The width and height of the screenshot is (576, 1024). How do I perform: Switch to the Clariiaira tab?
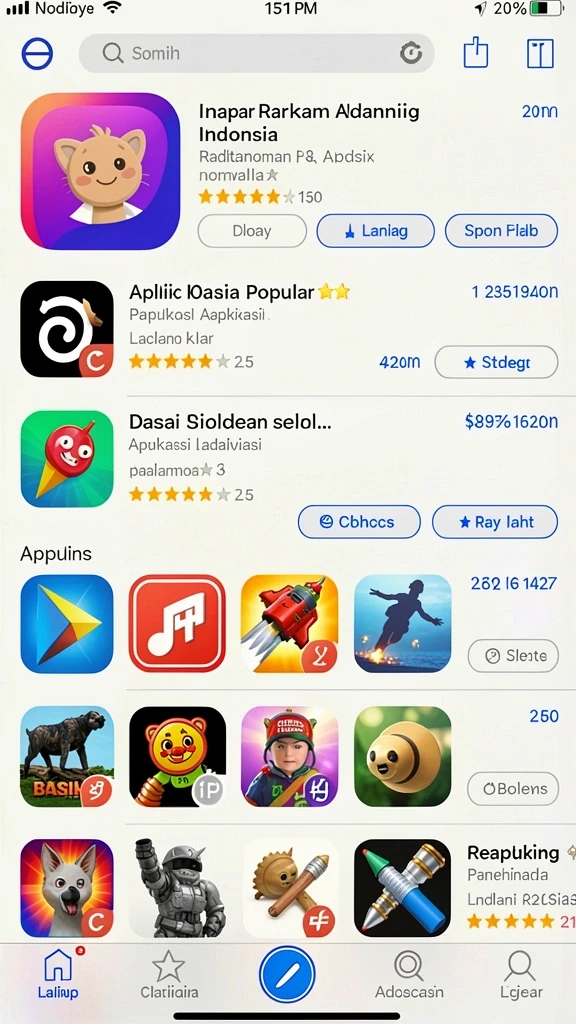tap(169, 975)
